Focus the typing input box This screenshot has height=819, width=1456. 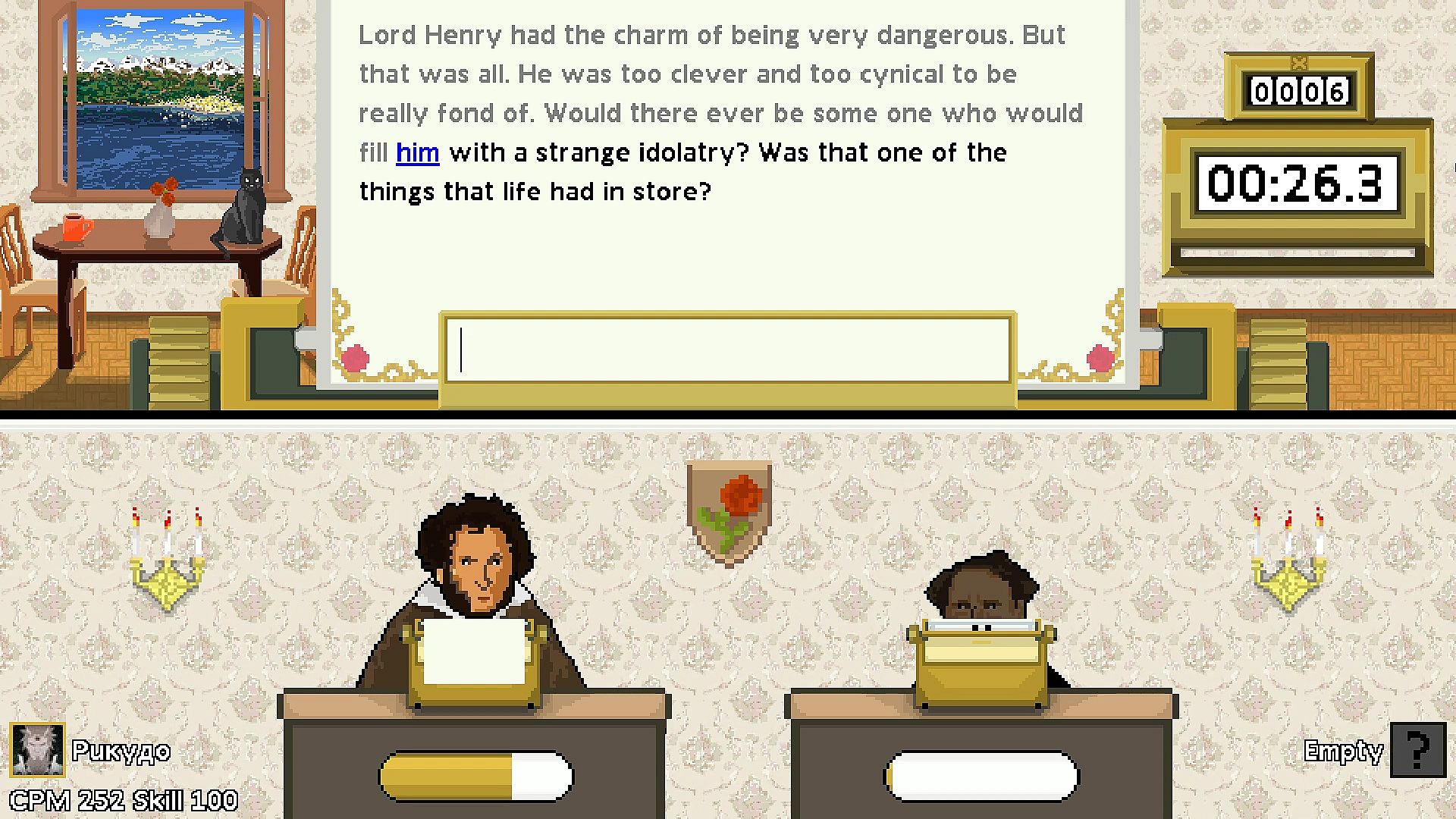point(728,350)
